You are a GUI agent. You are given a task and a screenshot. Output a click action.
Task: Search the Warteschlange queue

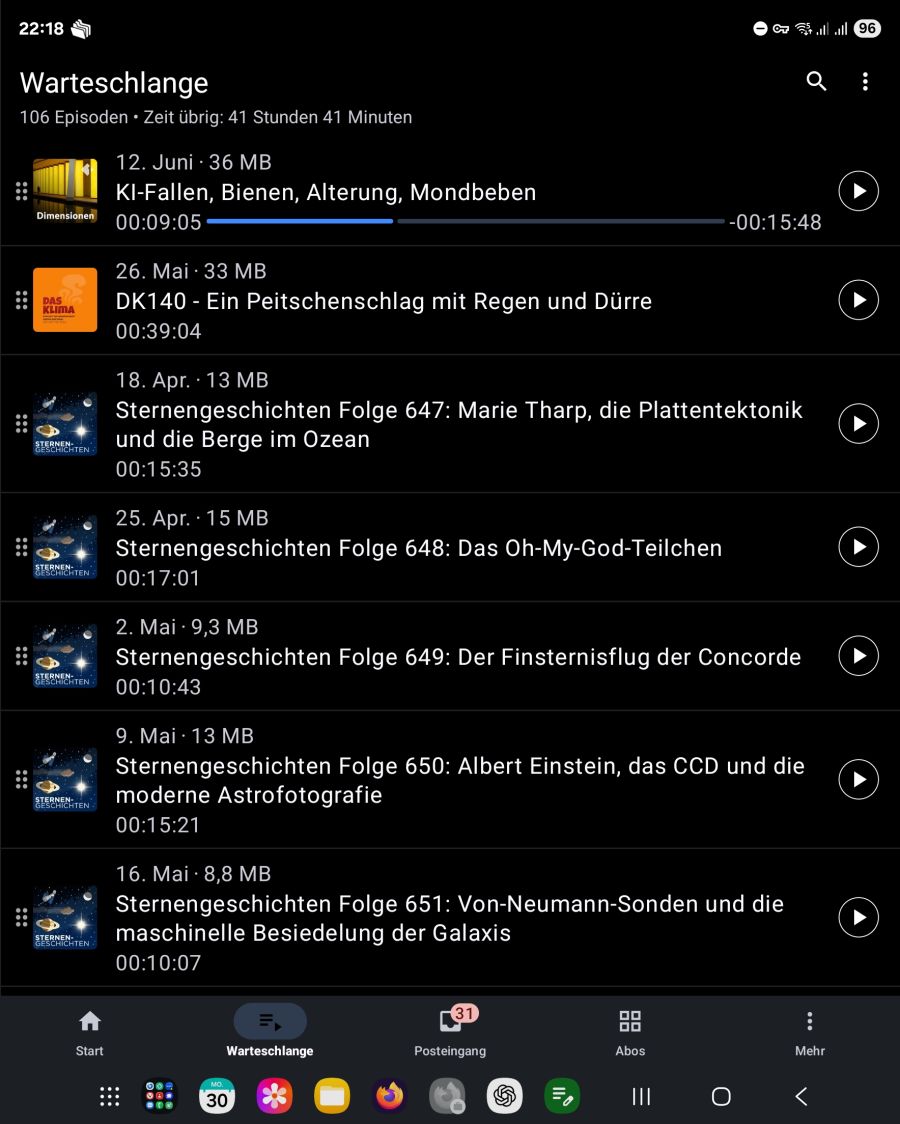[816, 82]
